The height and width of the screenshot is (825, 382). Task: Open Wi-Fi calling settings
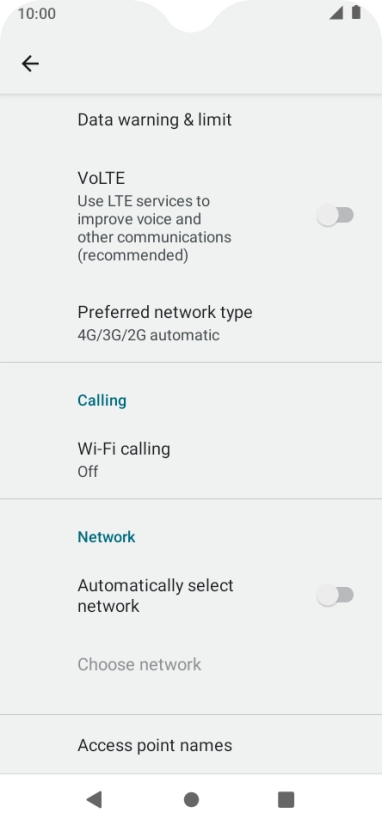pyautogui.click(x=191, y=459)
